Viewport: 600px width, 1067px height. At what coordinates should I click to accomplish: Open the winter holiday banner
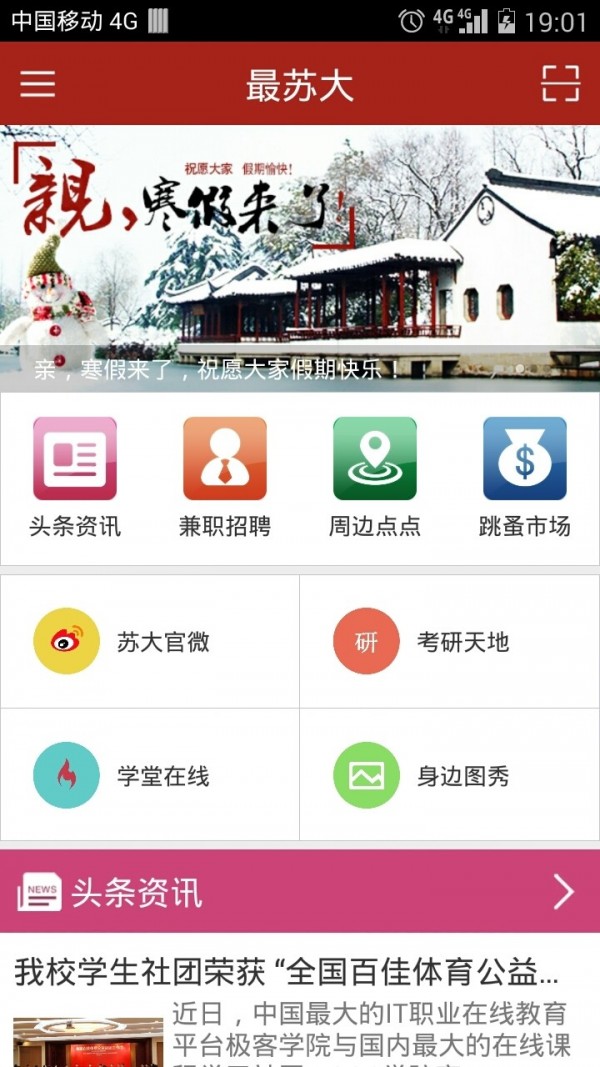300,258
